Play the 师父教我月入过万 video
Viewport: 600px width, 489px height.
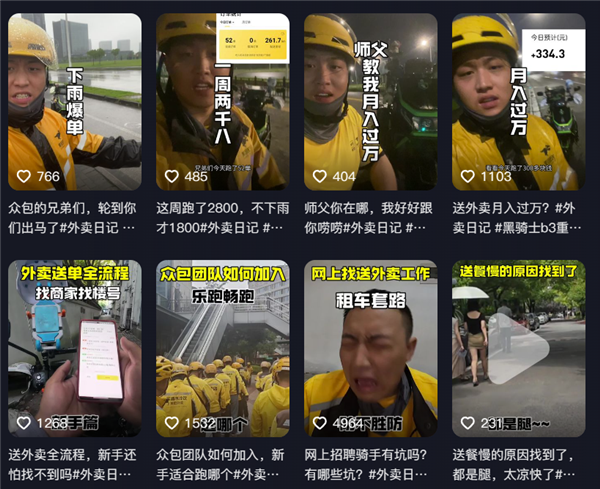coord(370,100)
